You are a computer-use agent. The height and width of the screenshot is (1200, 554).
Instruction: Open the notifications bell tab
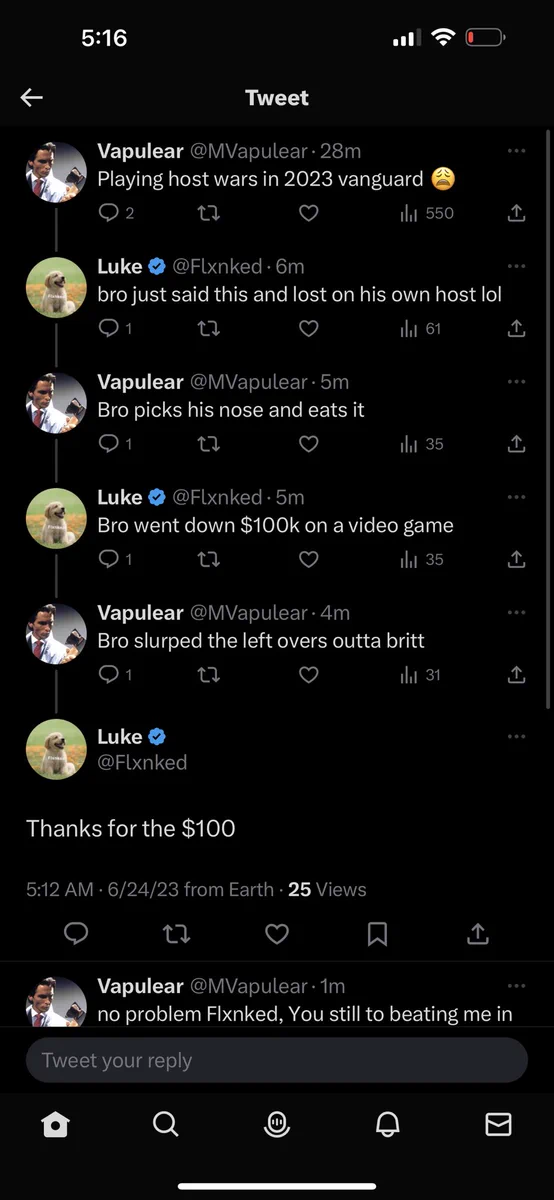387,1125
